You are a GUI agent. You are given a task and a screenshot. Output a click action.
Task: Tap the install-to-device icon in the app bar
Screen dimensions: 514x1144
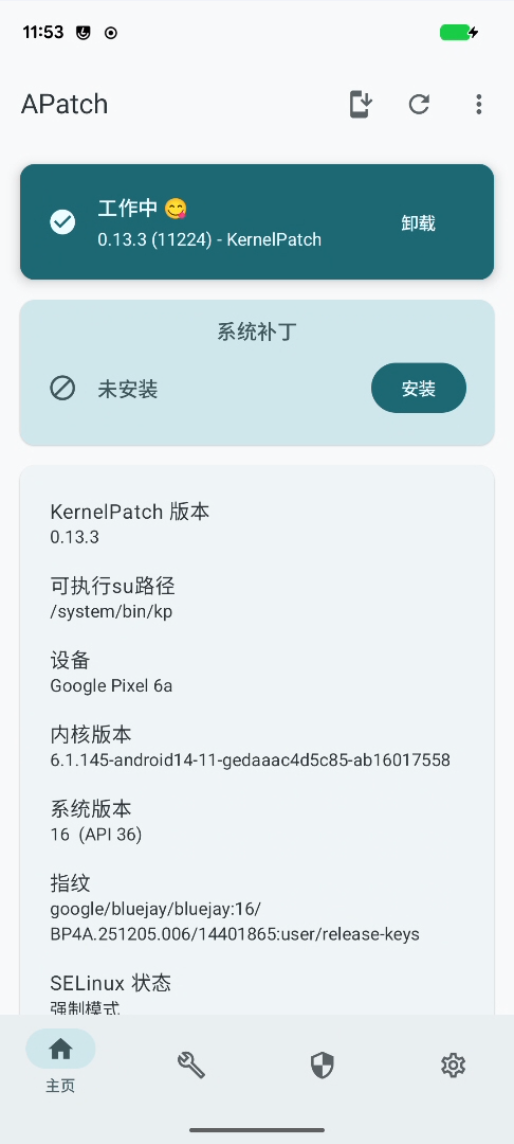tap(360, 104)
